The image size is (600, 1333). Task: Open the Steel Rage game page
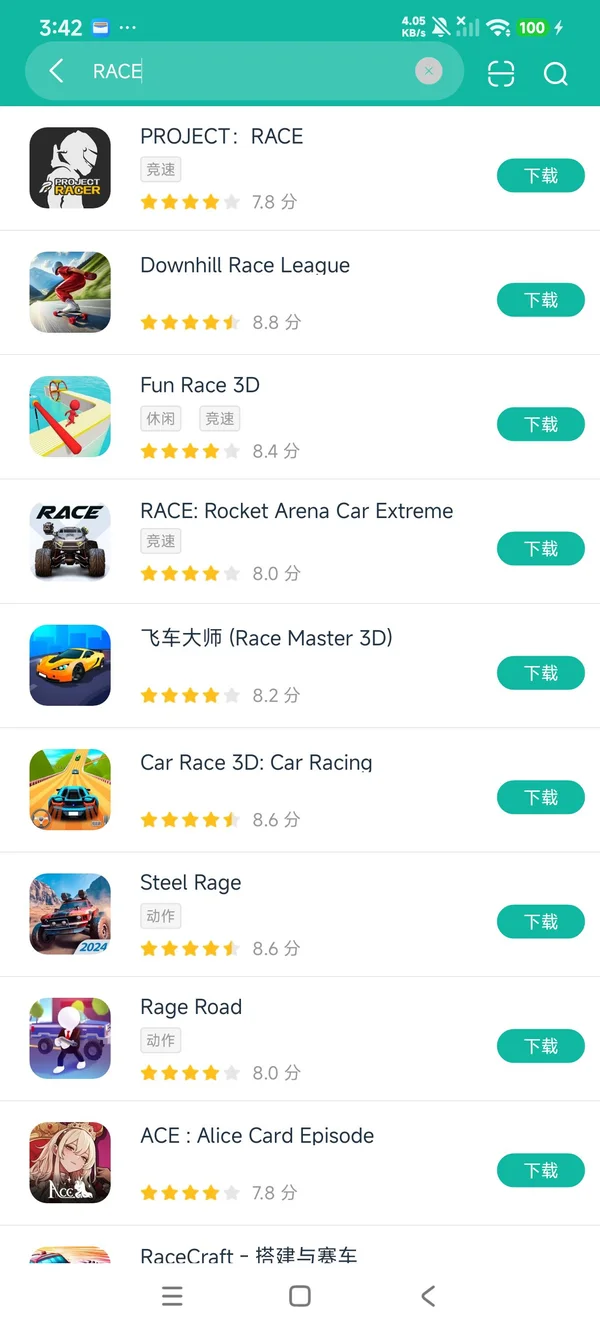(x=190, y=883)
